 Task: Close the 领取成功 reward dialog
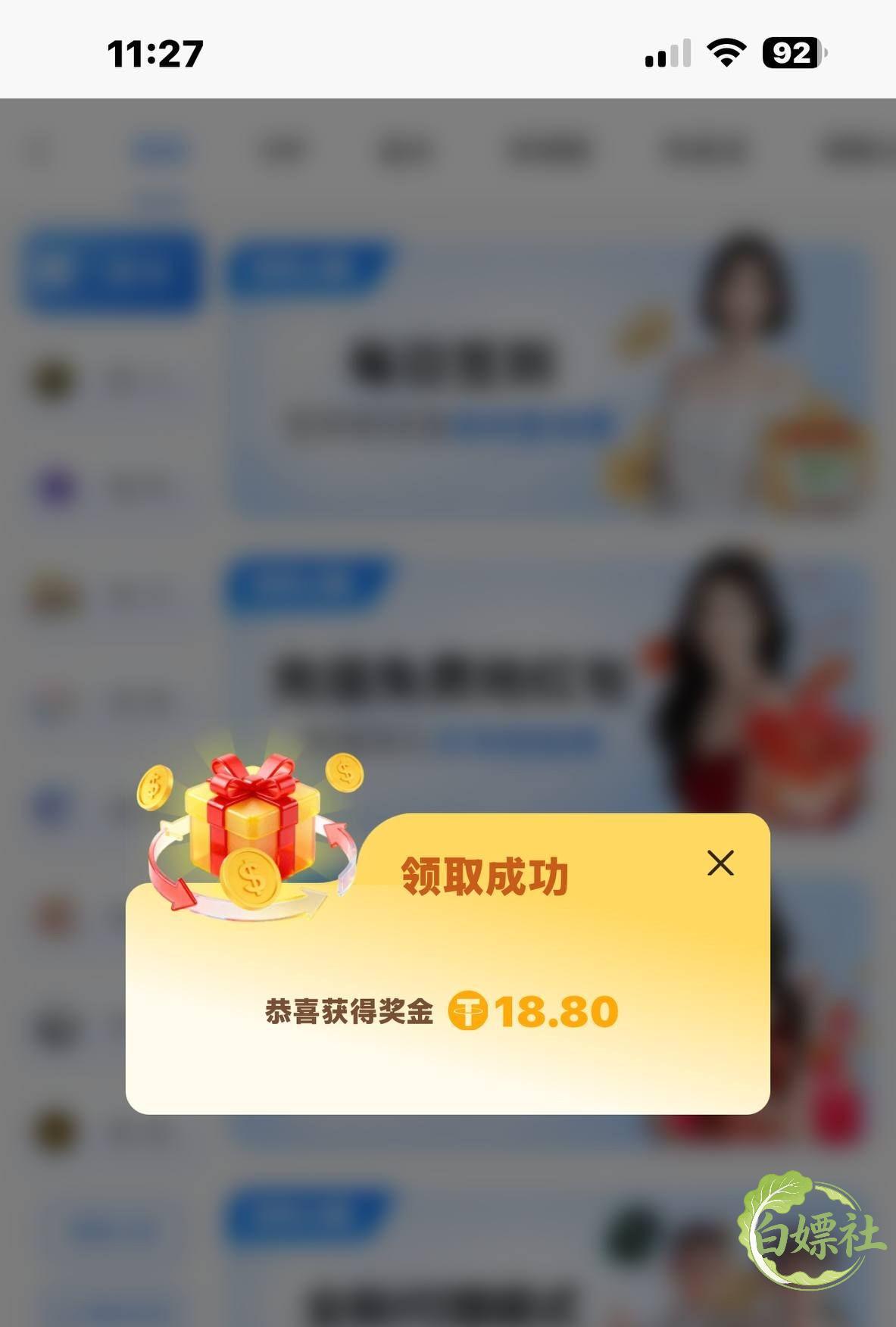click(x=720, y=863)
